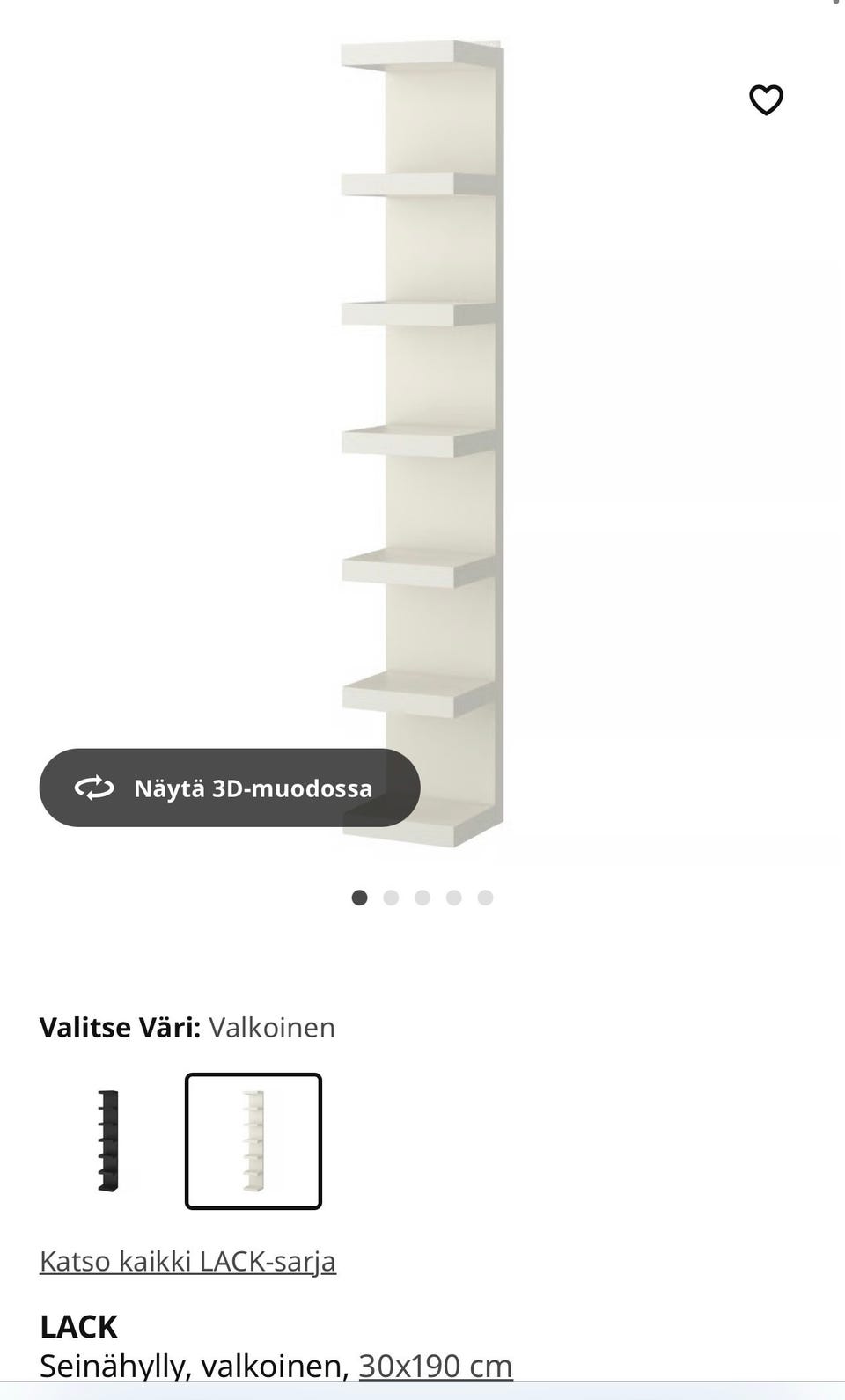Click the second carousel dot indicator
The image size is (845, 1400).
[392, 898]
